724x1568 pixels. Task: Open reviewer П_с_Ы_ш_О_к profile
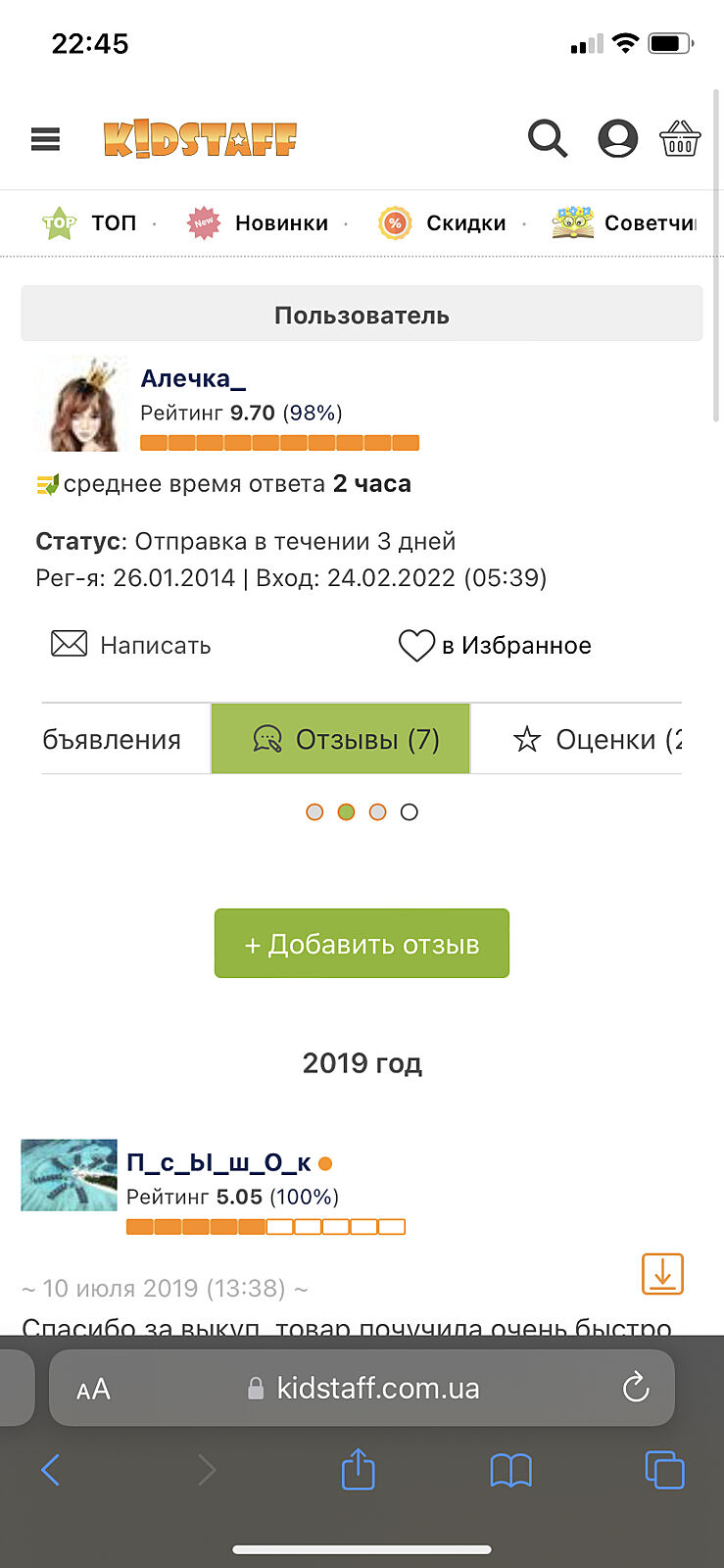218,1163
